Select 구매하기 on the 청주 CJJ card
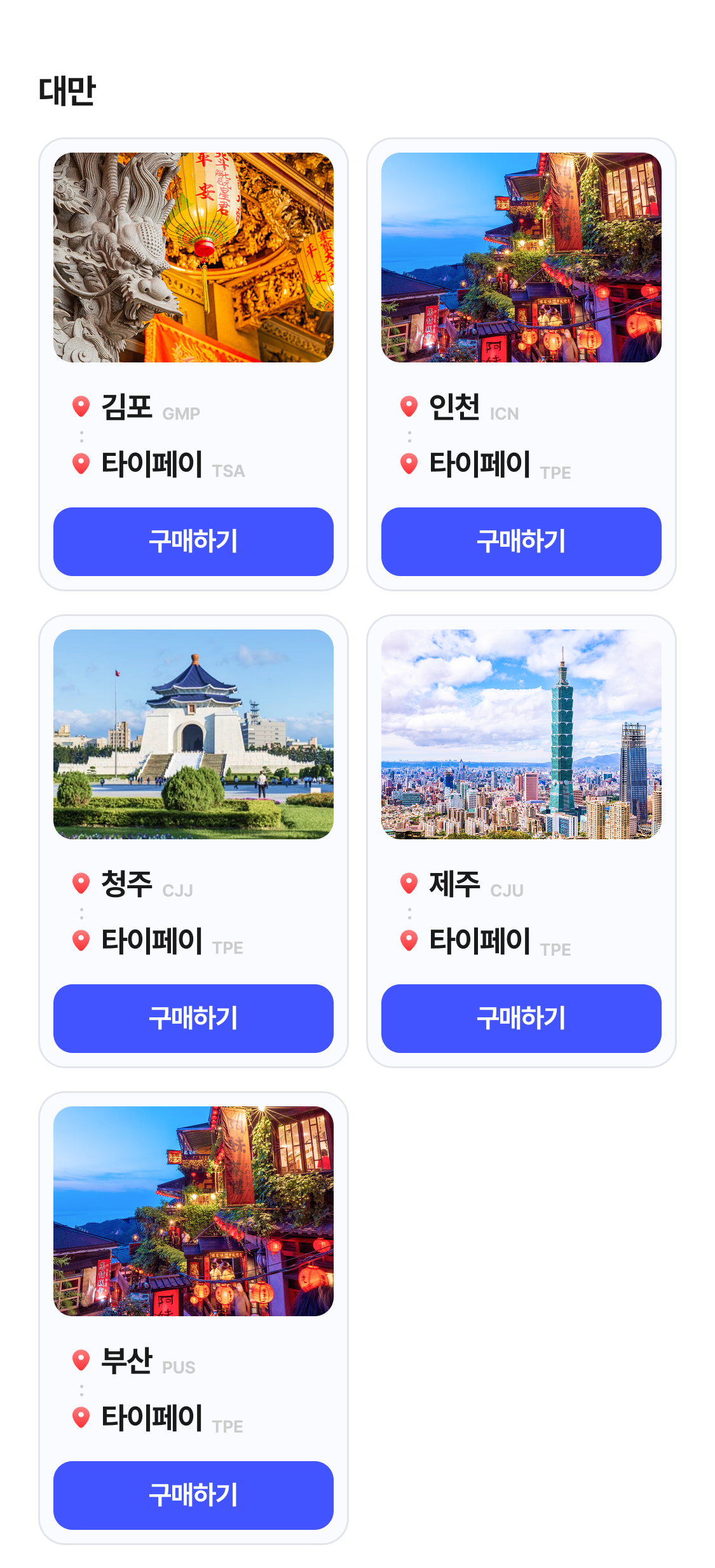The height and width of the screenshot is (1568, 715). tap(193, 1018)
